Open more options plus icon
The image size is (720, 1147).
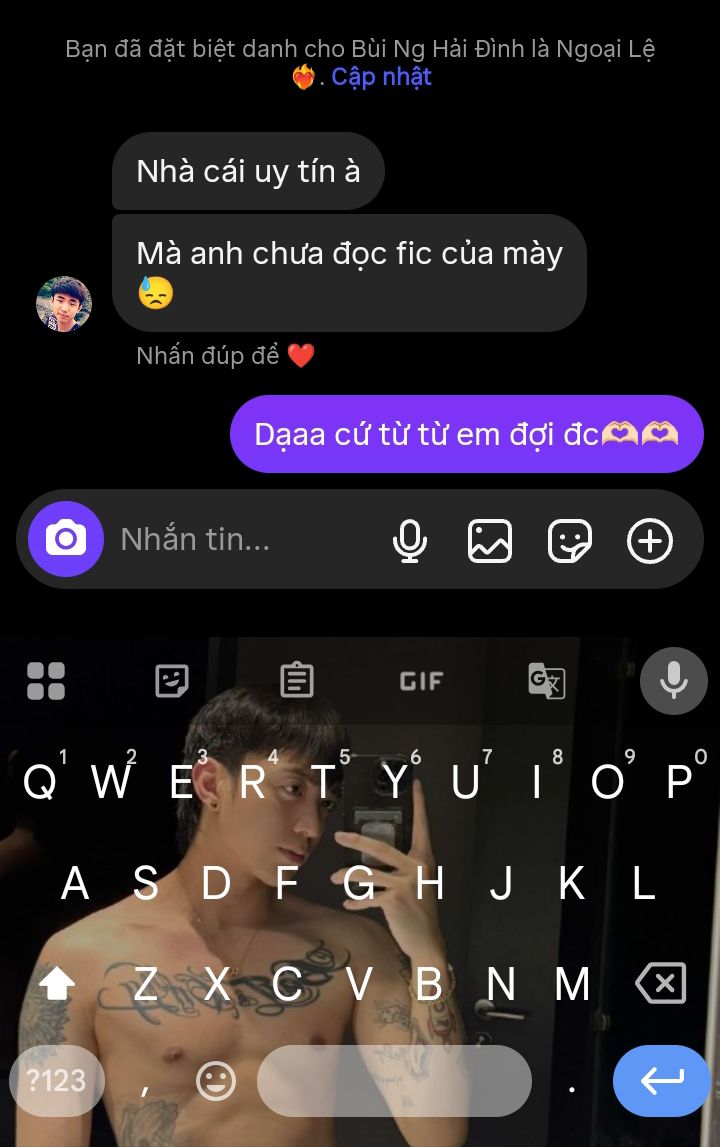tap(650, 541)
